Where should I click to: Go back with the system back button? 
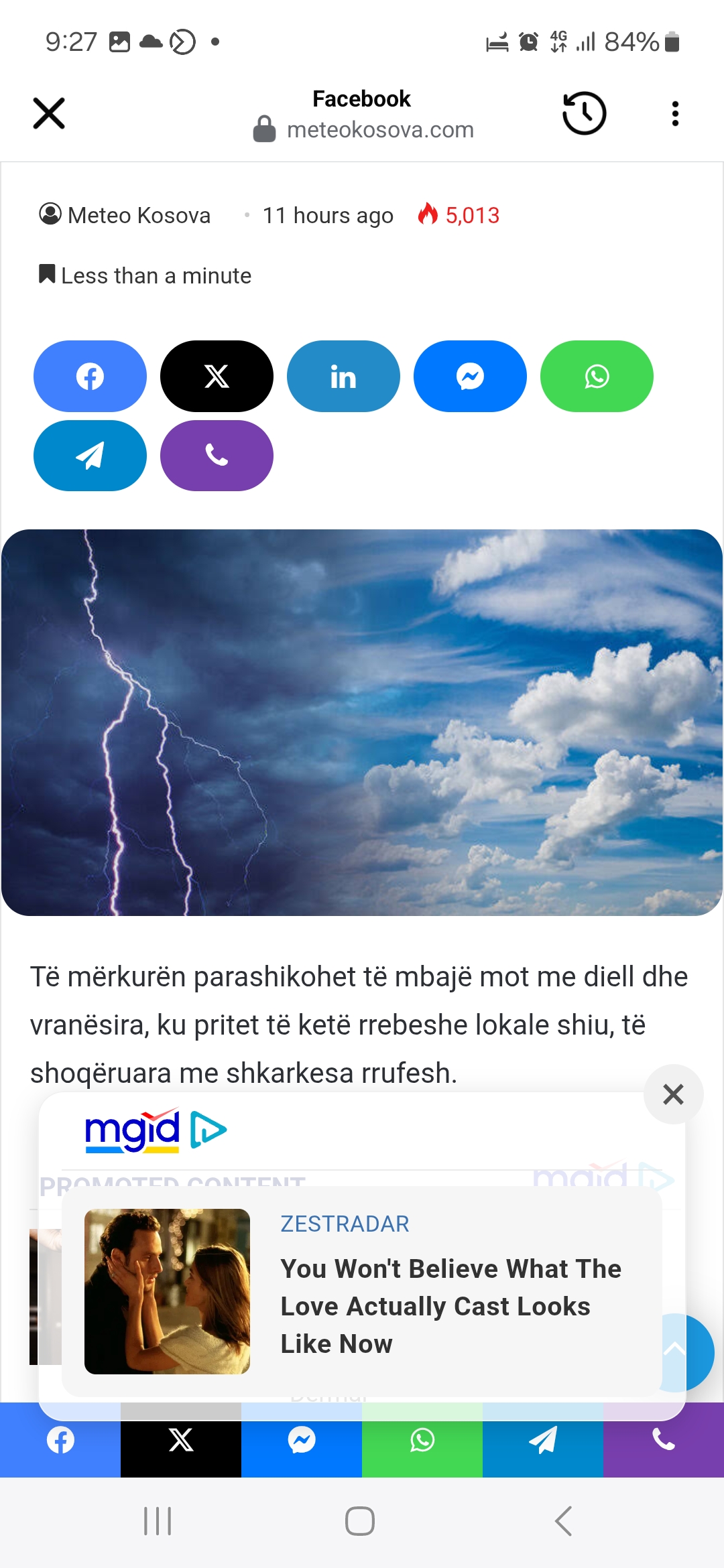564,1520
